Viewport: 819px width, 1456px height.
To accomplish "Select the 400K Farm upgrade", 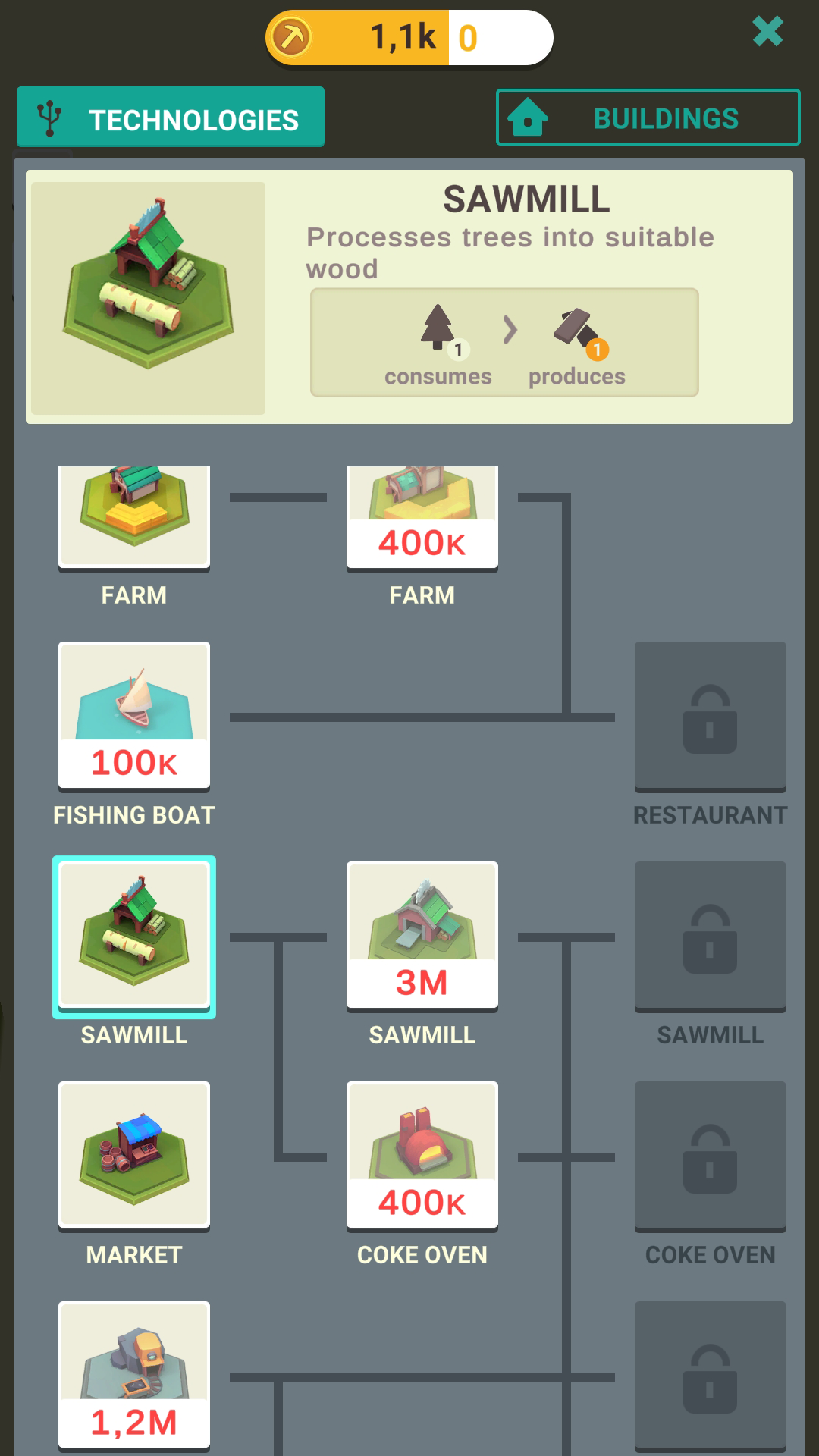I will (x=422, y=517).
